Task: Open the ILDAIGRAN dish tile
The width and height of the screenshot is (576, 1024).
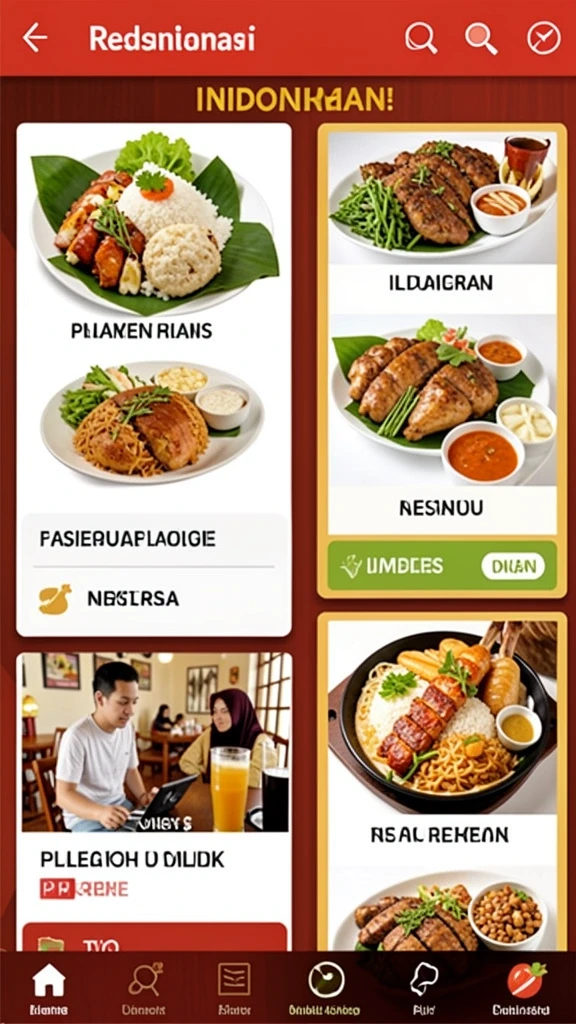Action: click(442, 218)
